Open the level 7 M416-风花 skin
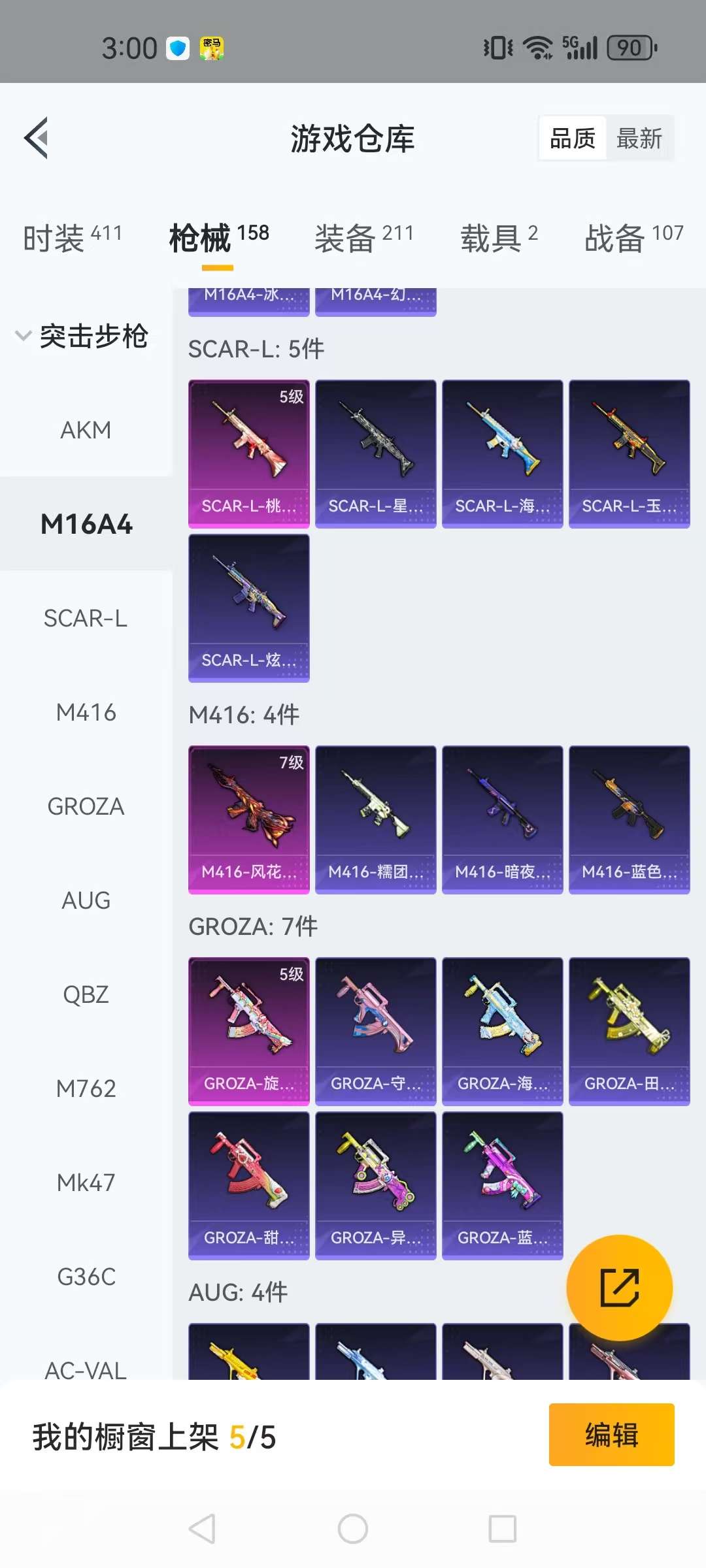Image resolution: width=706 pixels, height=1568 pixels. (248, 819)
